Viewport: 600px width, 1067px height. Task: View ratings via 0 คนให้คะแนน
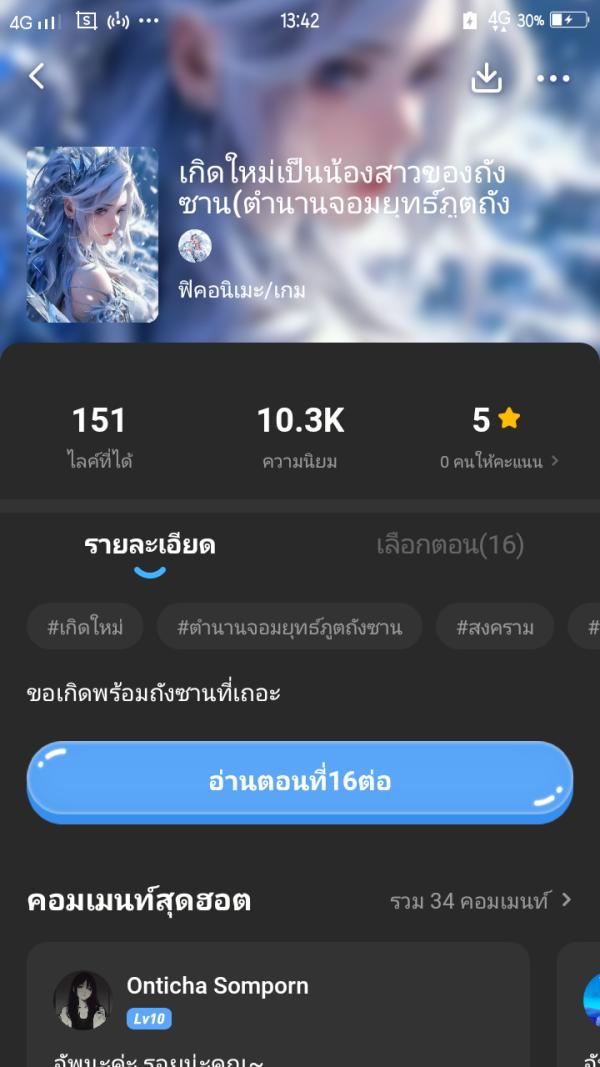click(499, 461)
